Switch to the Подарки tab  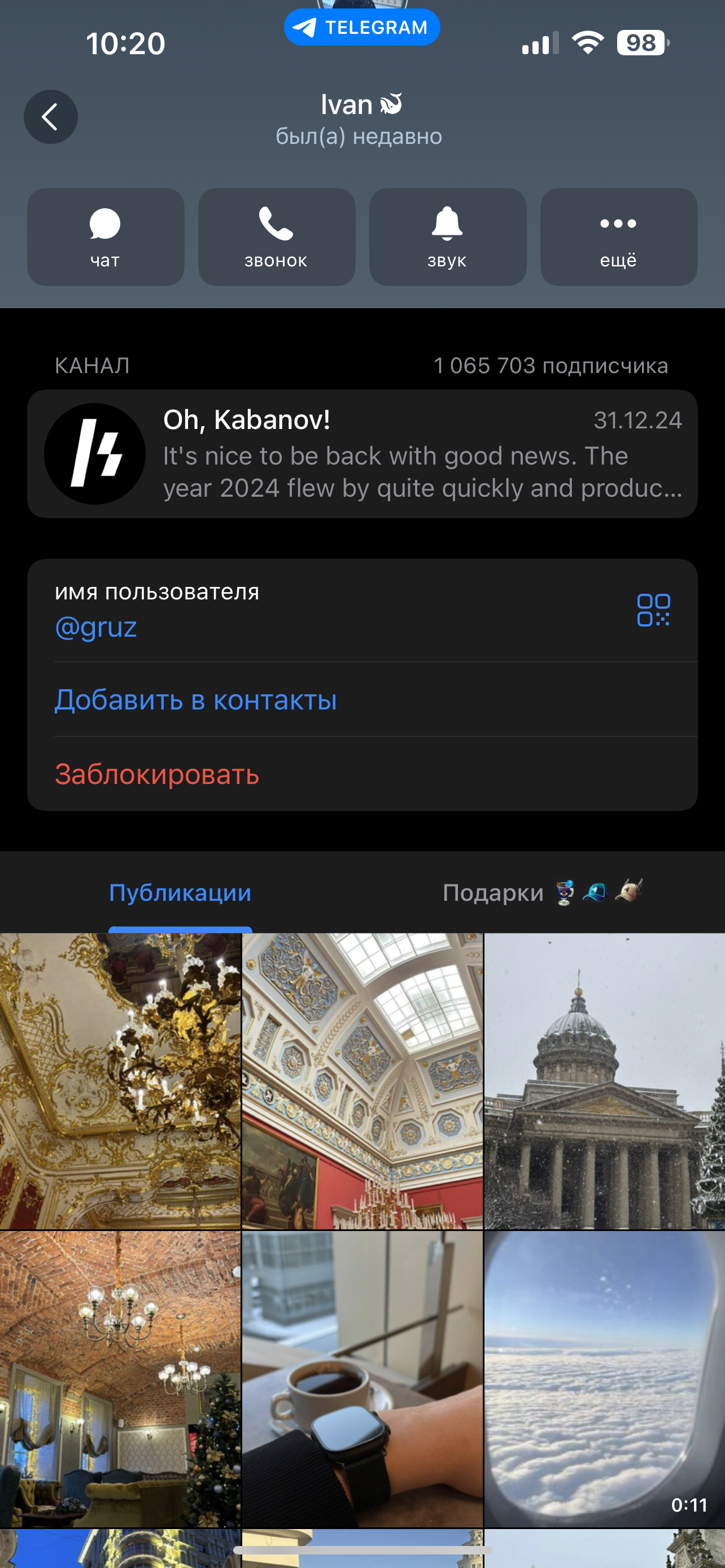click(x=541, y=893)
